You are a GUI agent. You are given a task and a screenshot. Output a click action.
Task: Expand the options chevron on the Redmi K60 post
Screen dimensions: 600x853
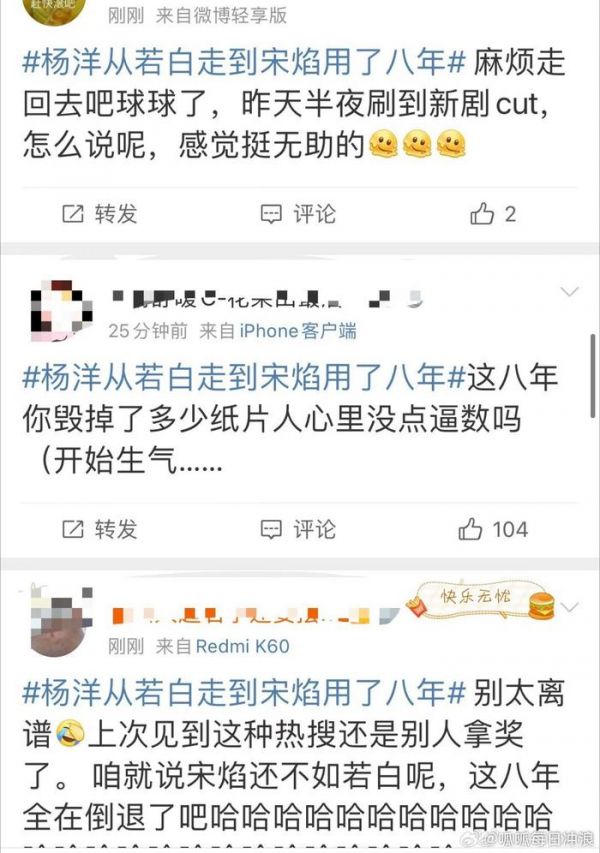569,607
